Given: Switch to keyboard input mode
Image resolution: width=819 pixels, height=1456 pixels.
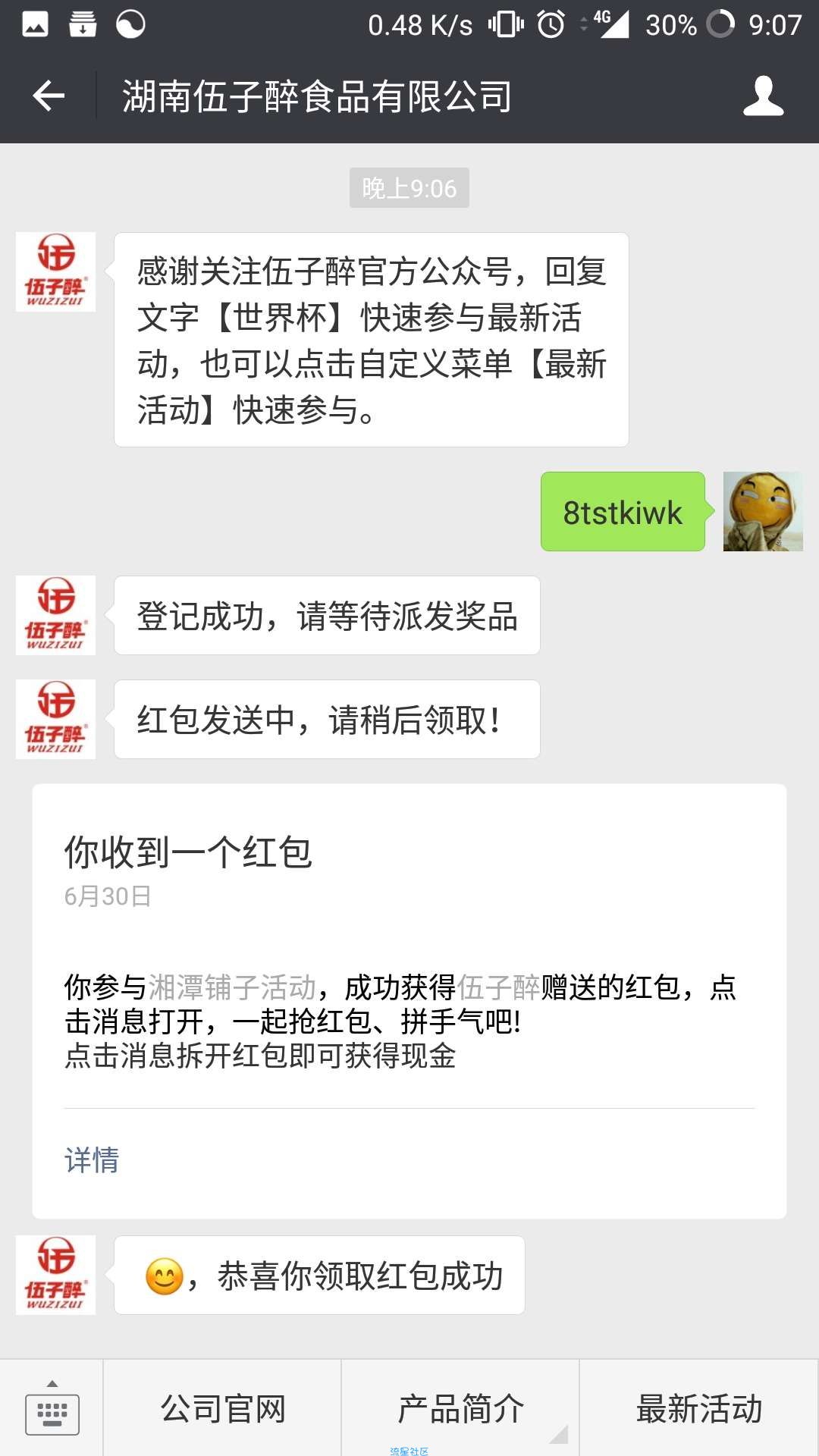Looking at the screenshot, I should tap(52, 1410).
